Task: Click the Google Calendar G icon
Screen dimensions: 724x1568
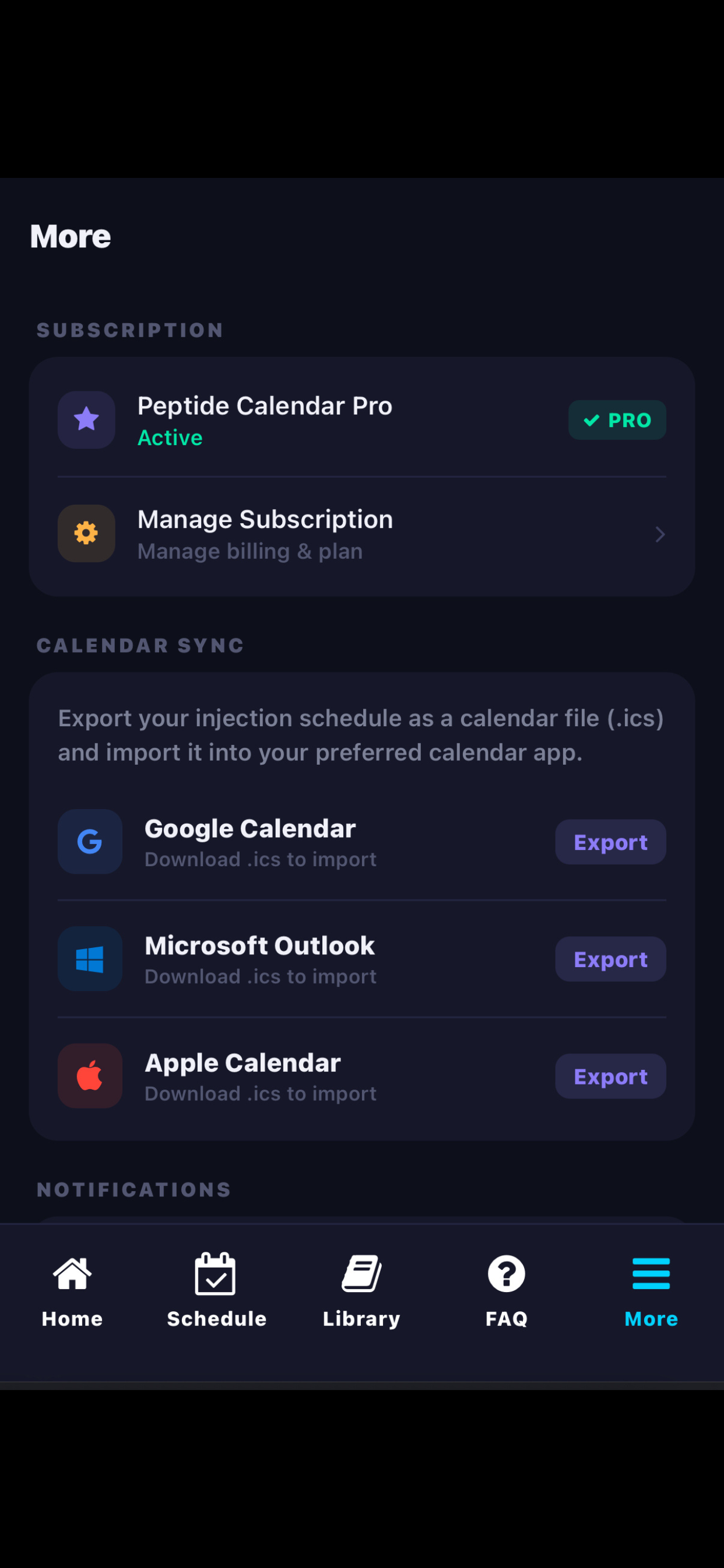Action: pos(89,842)
